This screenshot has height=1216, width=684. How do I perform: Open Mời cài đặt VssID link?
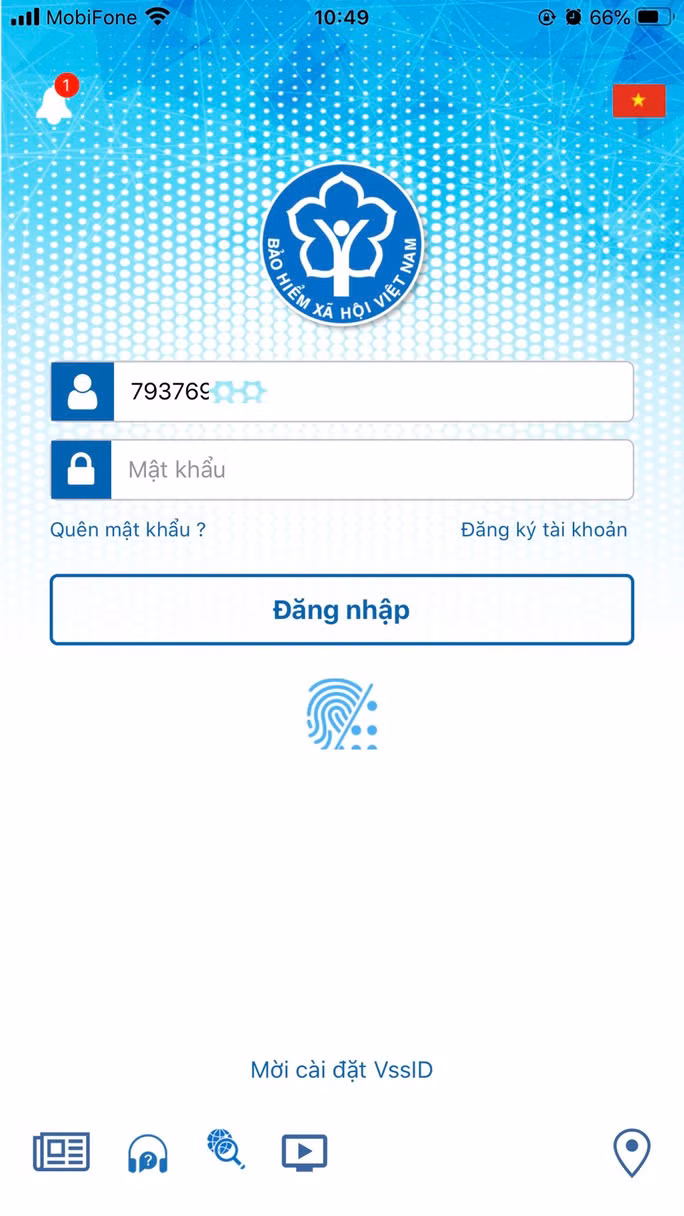342,1070
